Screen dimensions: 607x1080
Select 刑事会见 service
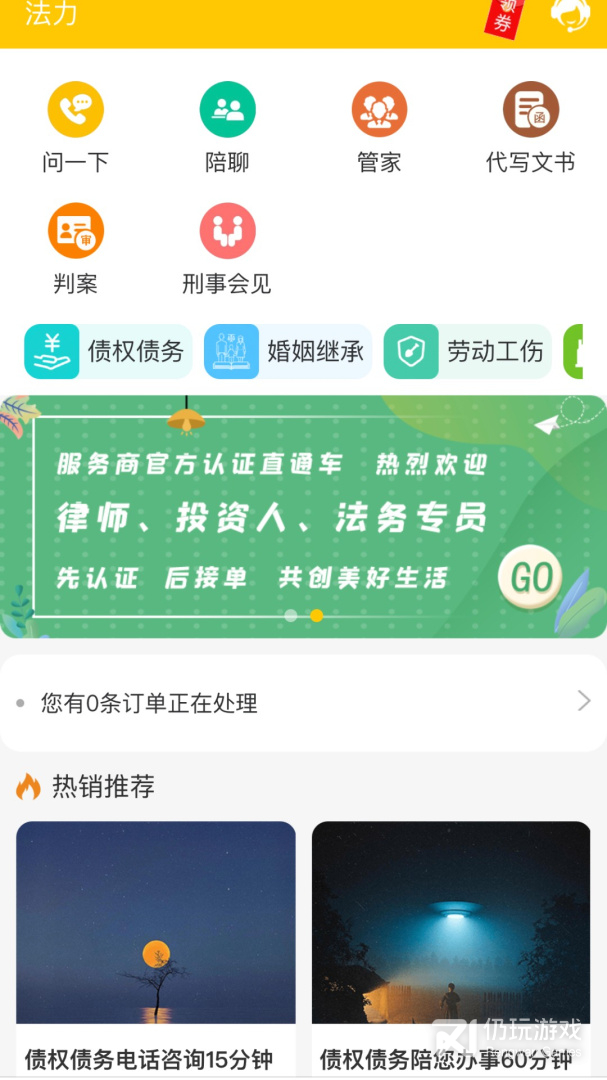[227, 249]
